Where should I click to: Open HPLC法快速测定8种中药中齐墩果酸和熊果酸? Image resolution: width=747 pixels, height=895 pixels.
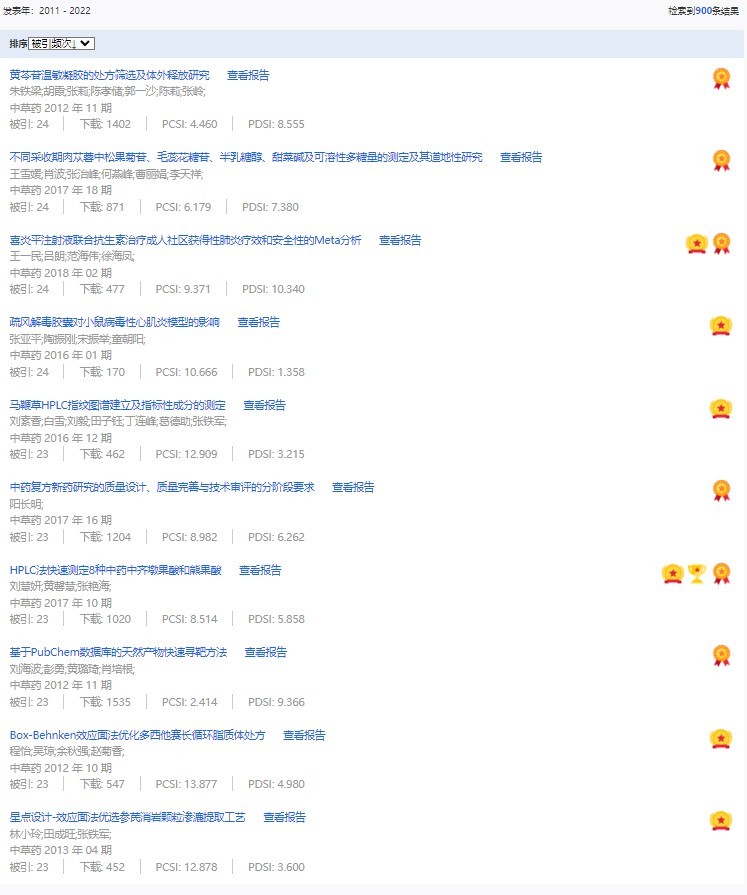click(x=115, y=570)
